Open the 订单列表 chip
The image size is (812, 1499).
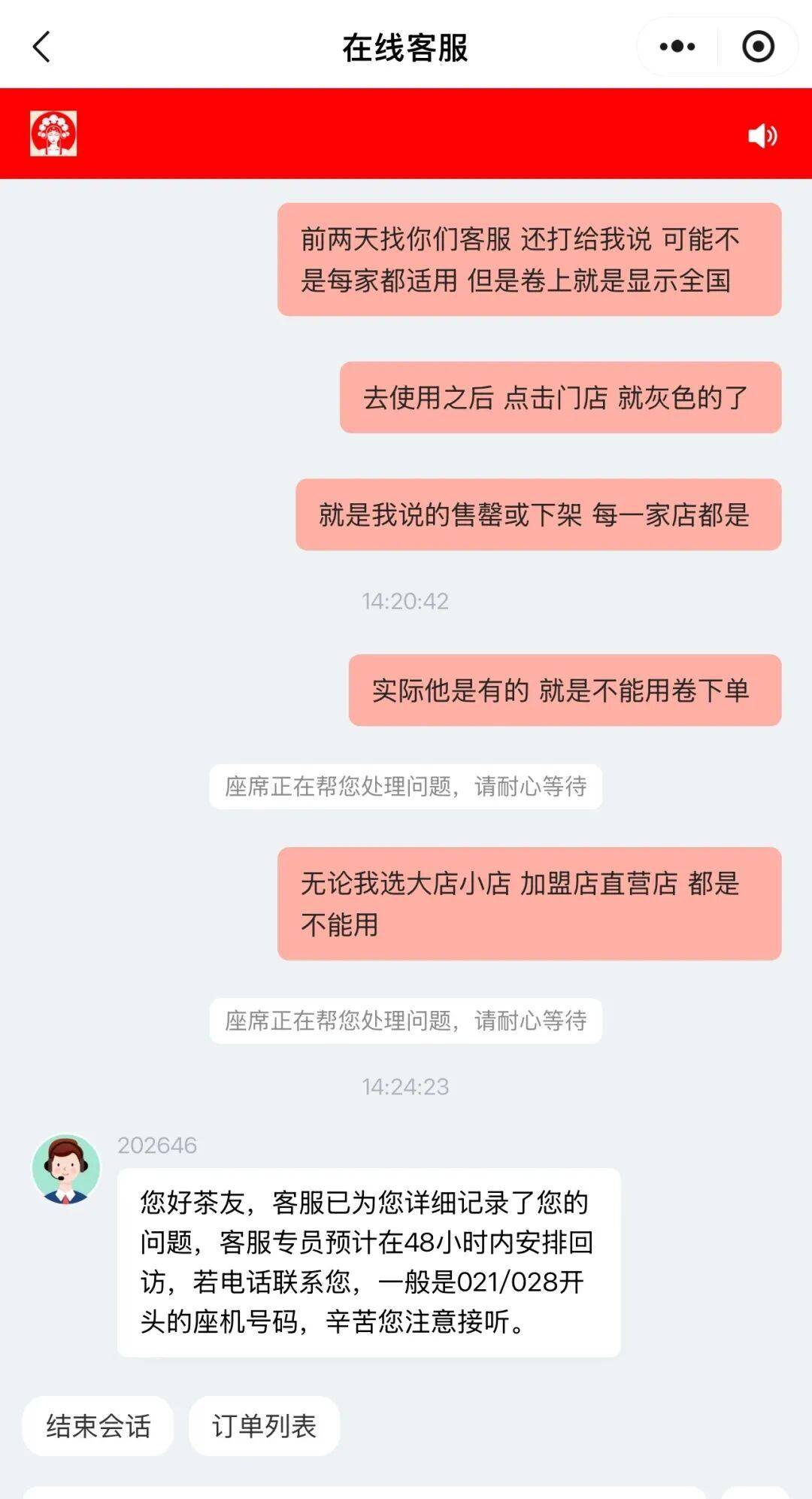(264, 1426)
